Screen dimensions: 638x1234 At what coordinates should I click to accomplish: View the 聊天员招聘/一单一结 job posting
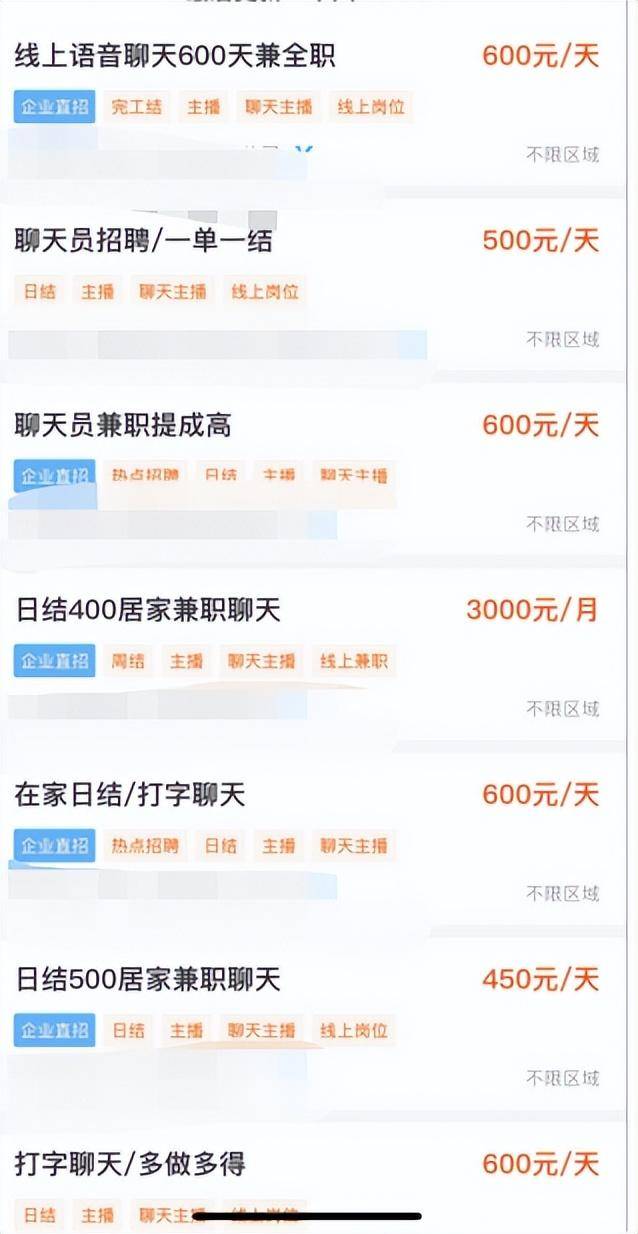[143, 241]
